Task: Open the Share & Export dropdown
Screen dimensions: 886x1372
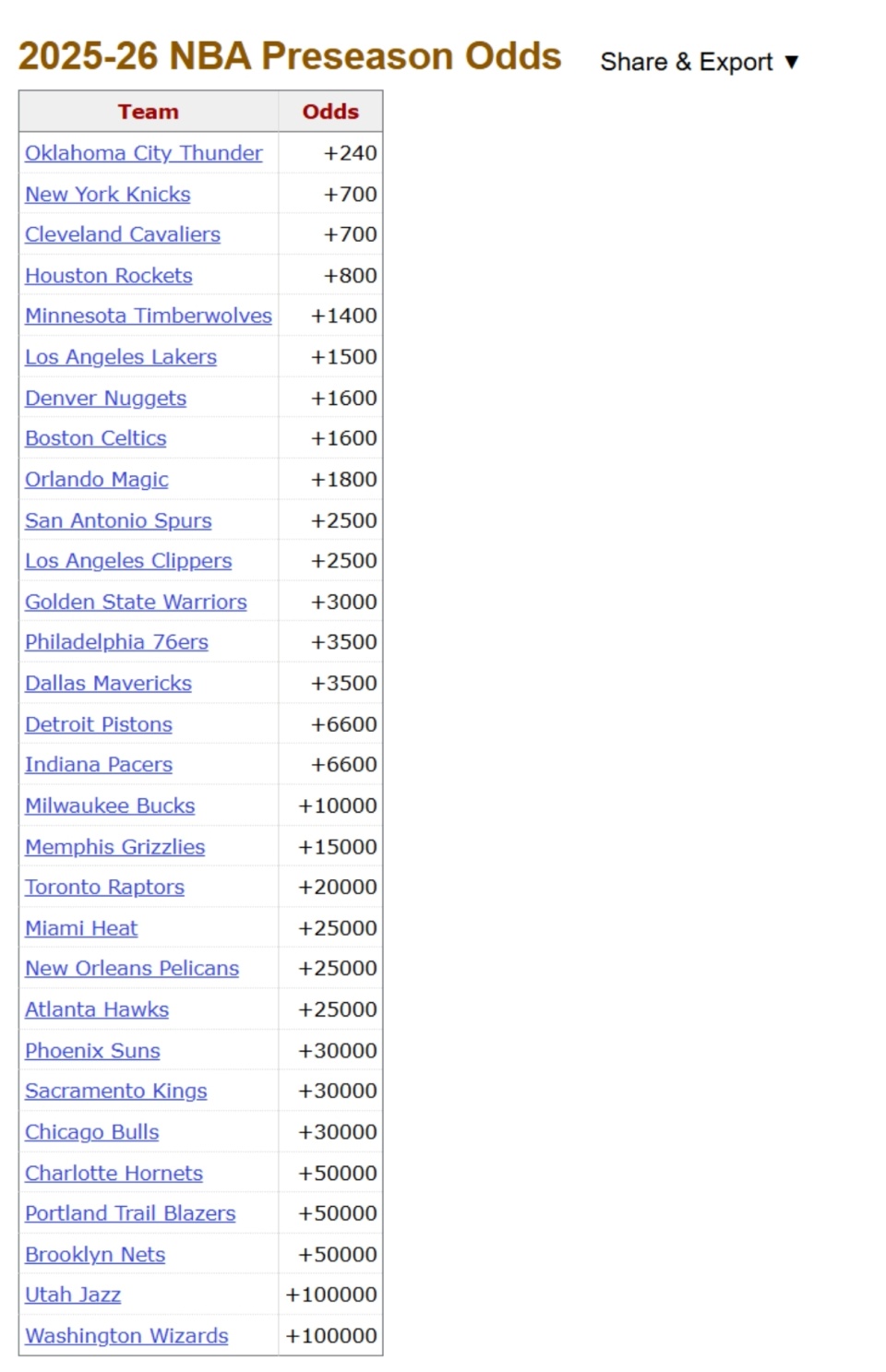Action: [699, 62]
